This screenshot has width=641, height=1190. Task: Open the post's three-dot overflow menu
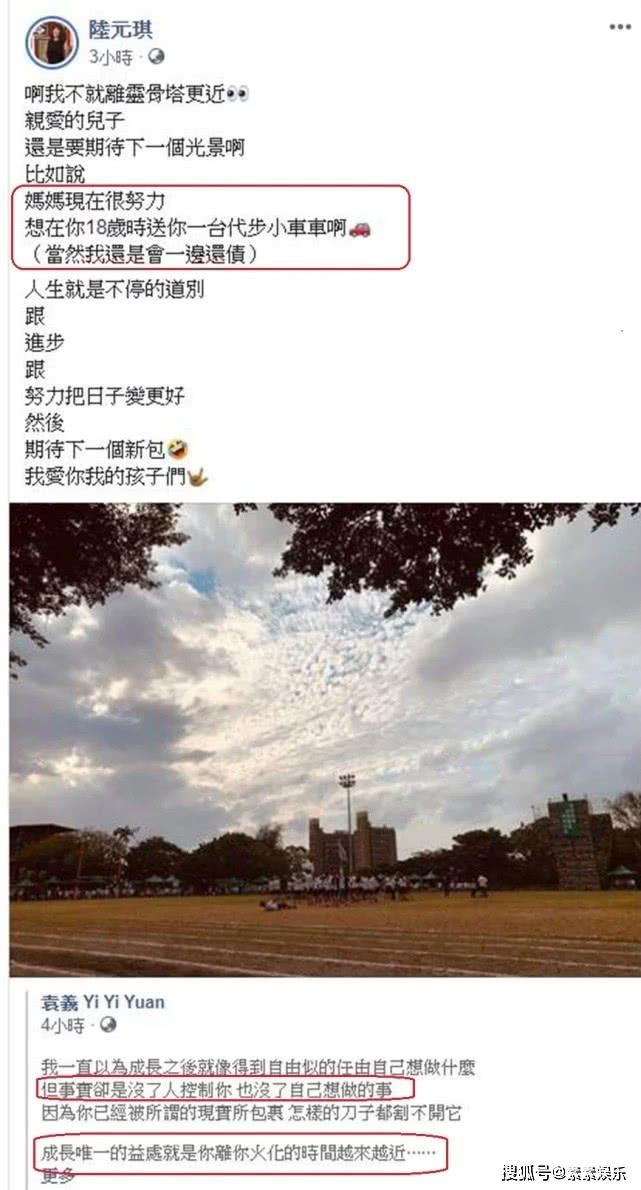tap(620, 27)
